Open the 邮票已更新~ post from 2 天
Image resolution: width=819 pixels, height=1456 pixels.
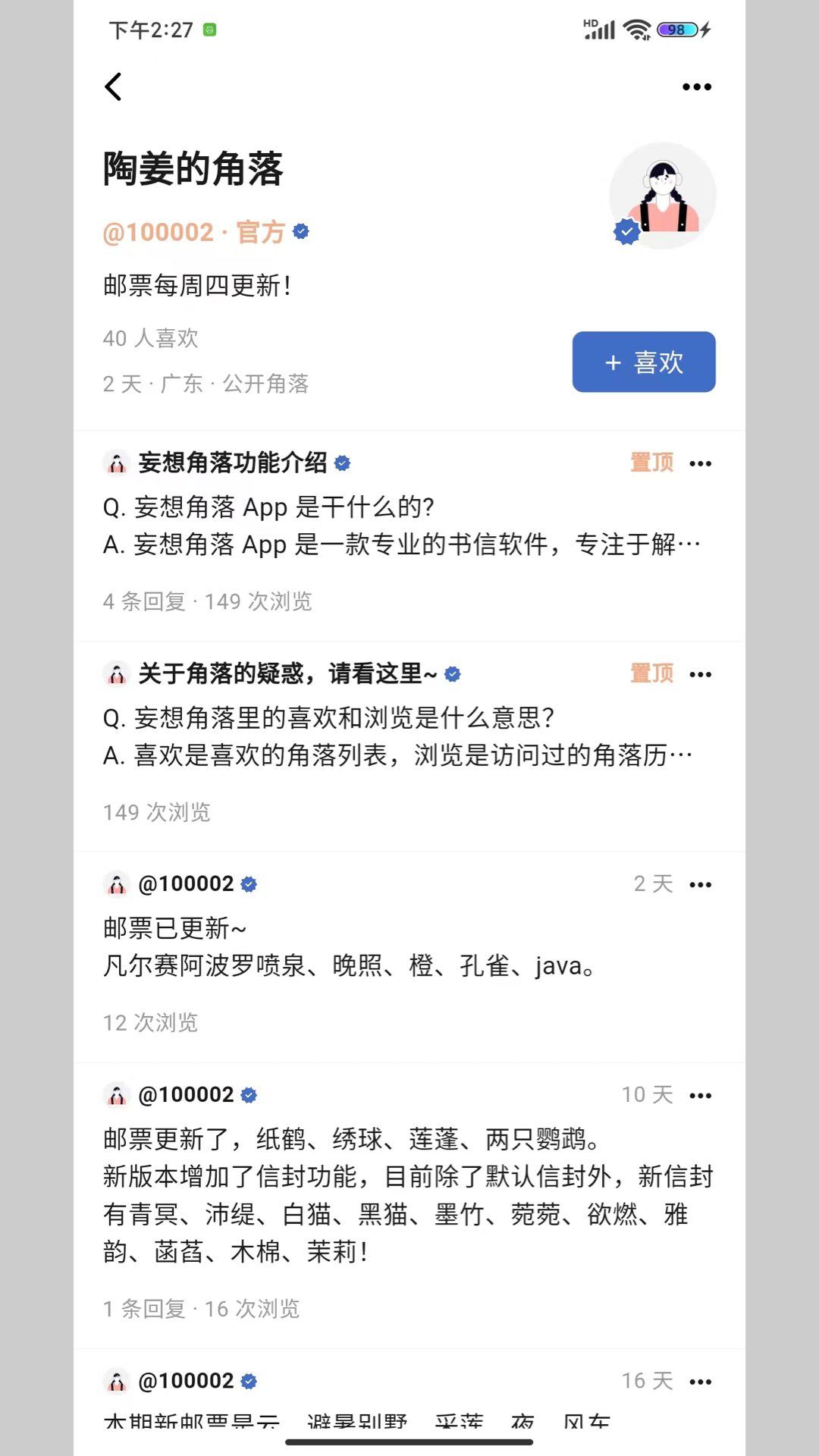pyautogui.click(x=349, y=948)
